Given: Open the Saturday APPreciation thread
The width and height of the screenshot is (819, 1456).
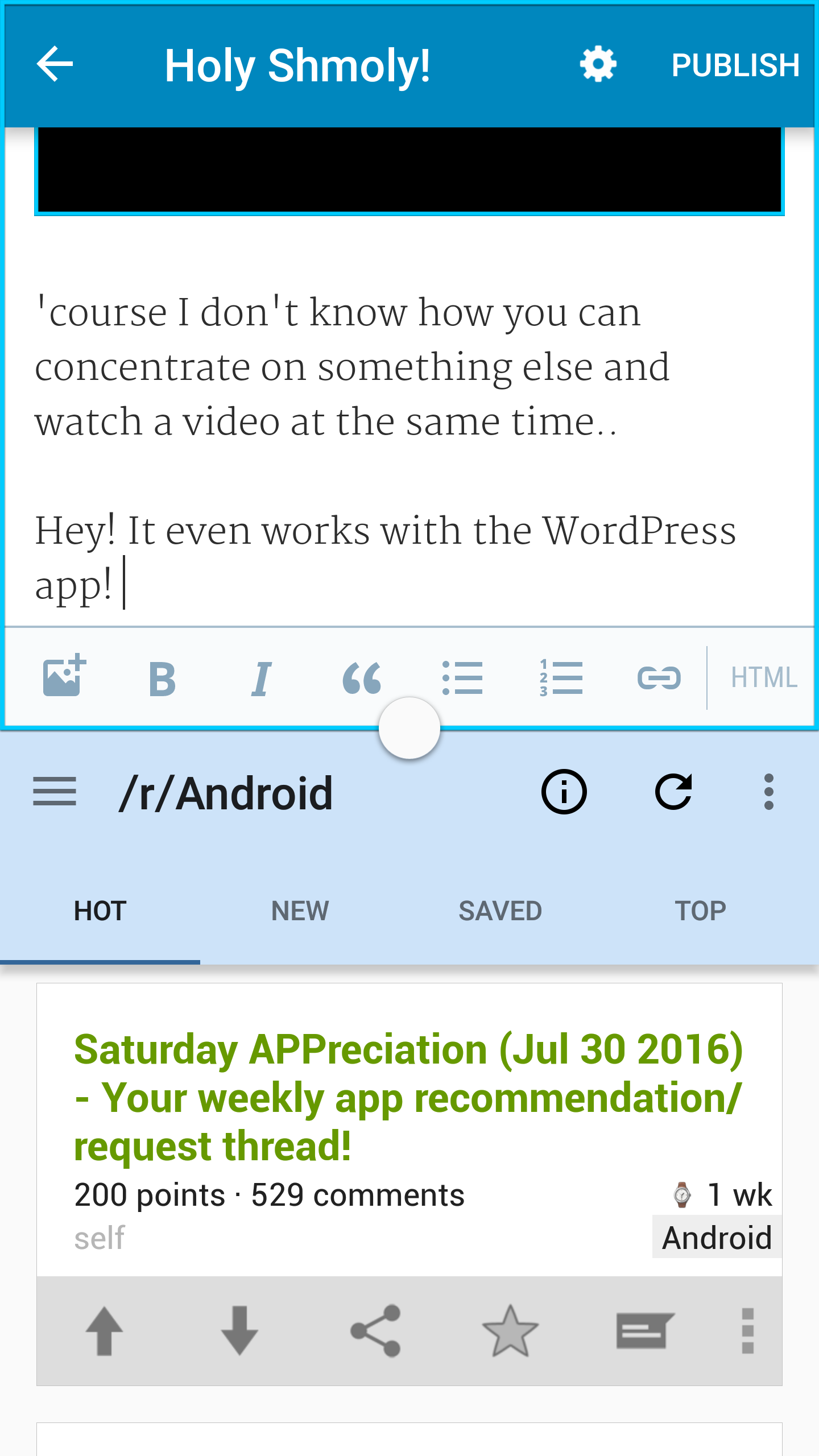Looking at the screenshot, I should tap(408, 1098).
